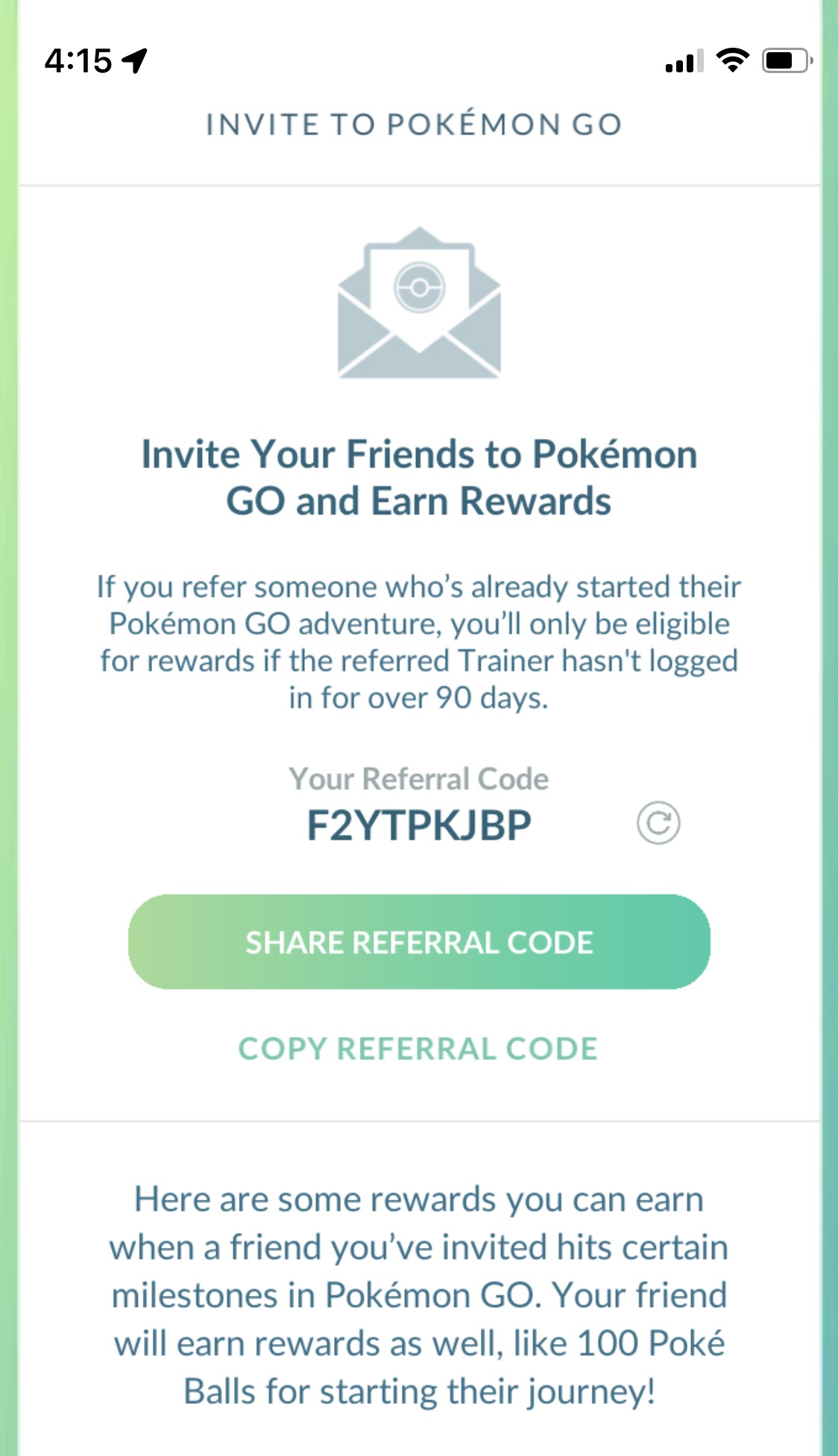Refresh the referral code

(658, 823)
